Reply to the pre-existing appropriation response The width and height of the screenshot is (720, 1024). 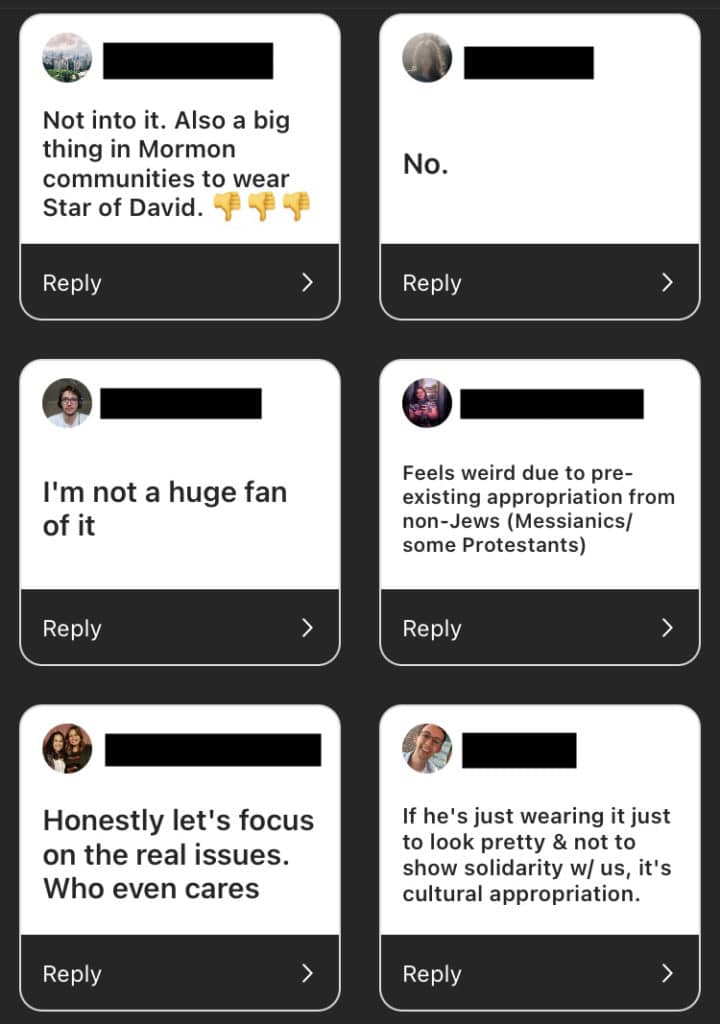(540, 628)
